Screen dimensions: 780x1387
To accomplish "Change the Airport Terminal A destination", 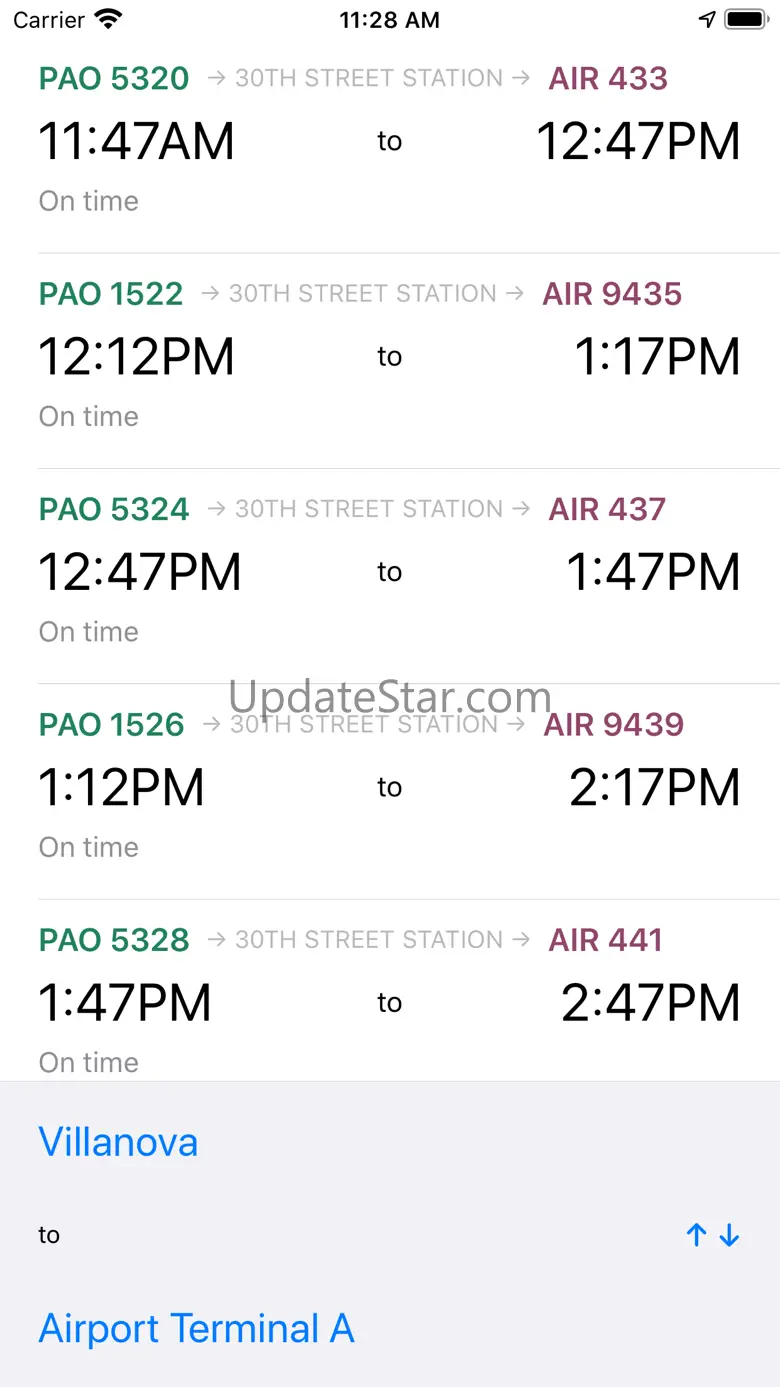I will [x=196, y=1328].
